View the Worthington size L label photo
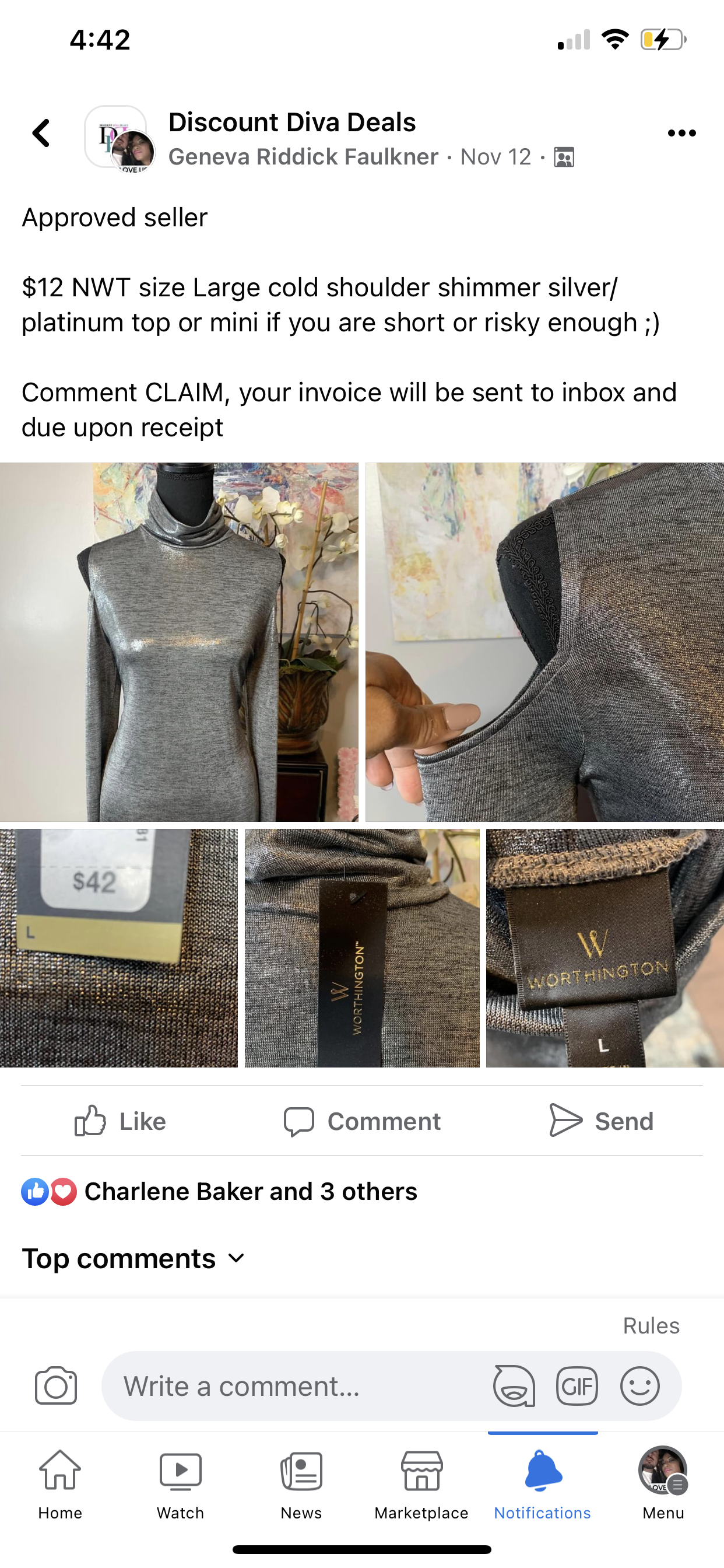 [604, 948]
